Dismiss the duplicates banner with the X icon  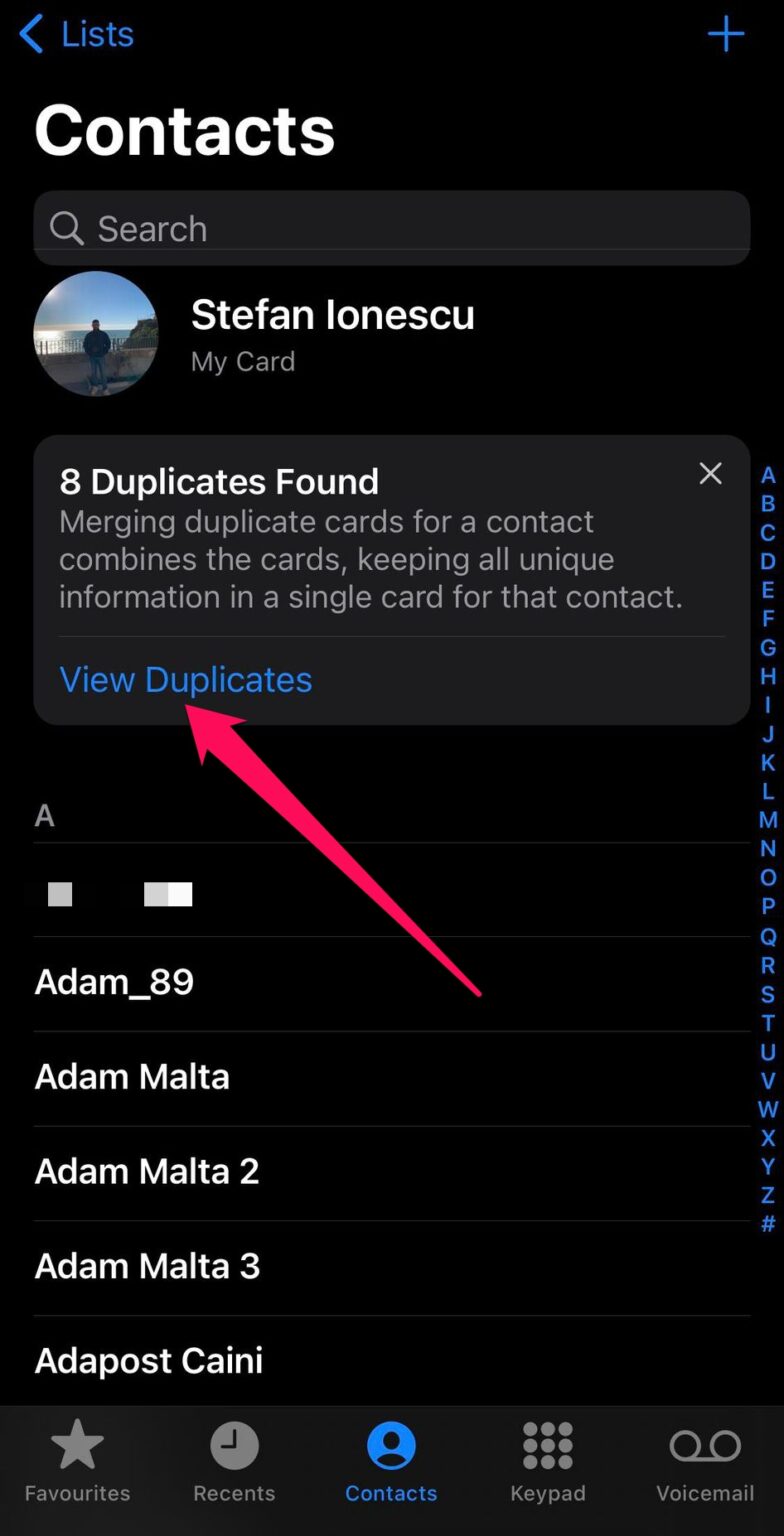[x=710, y=473]
